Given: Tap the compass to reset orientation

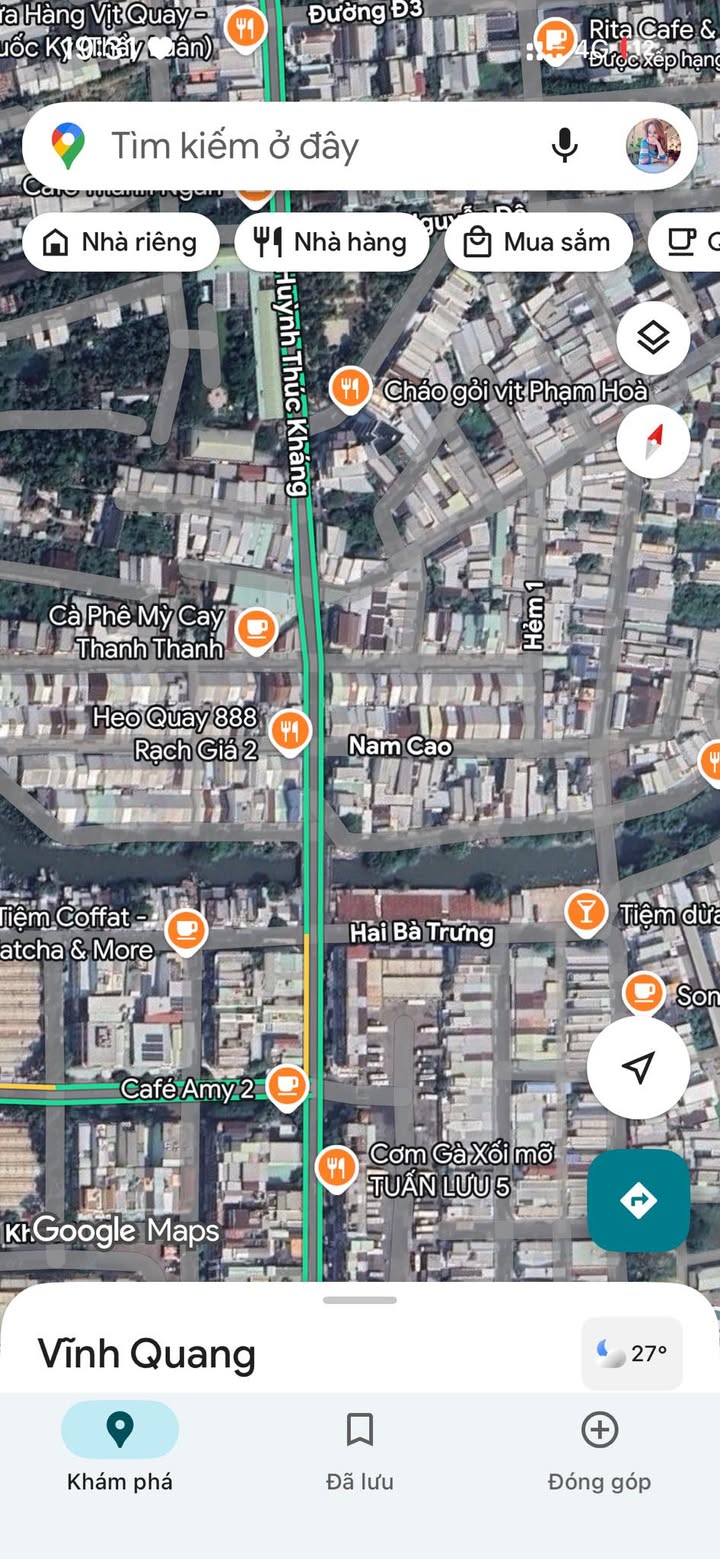Looking at the screenshot, I should pyautogui.click(x=653, y=441).
